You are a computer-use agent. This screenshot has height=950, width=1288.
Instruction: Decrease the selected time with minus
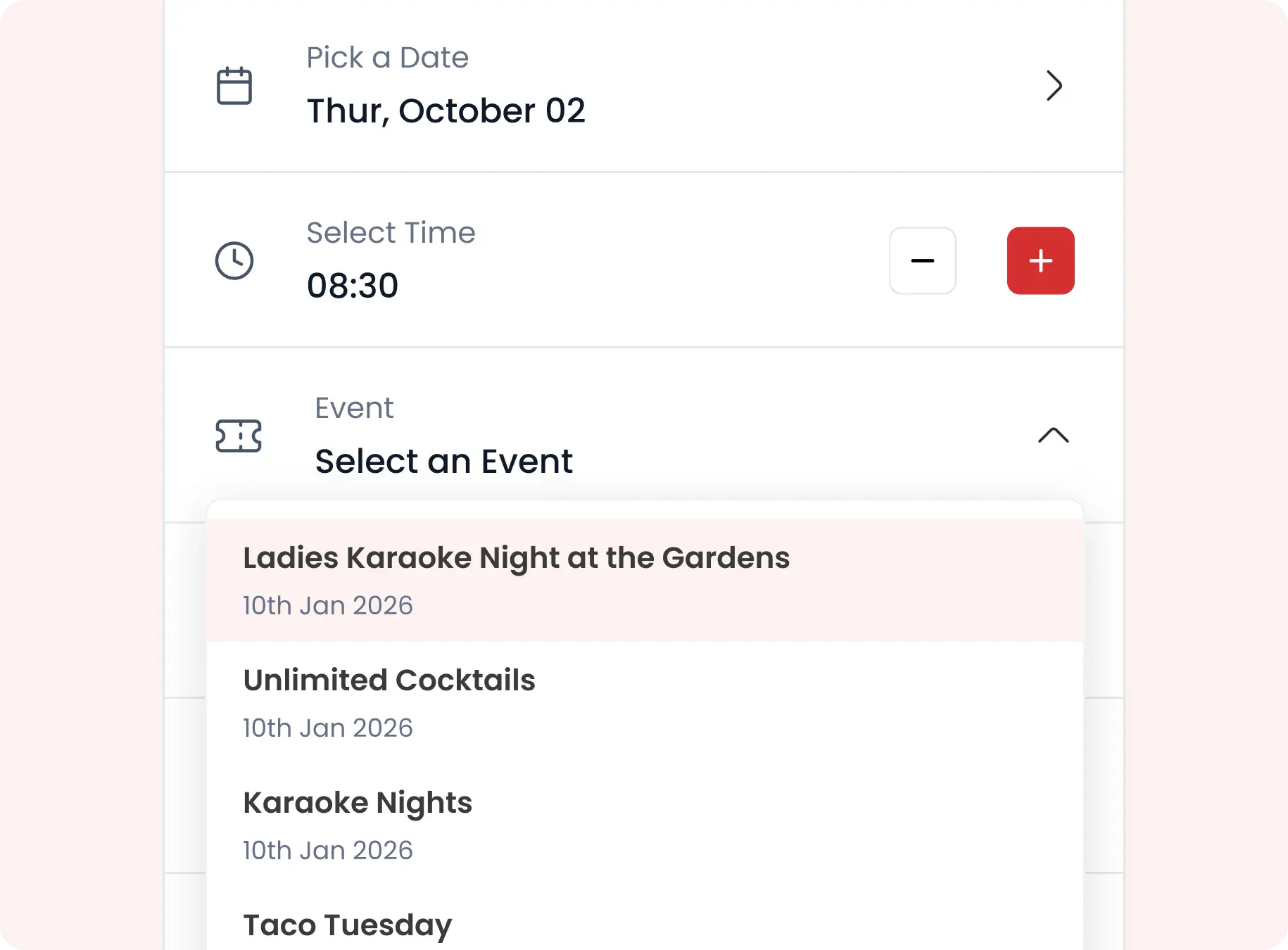tap(922, 261)
